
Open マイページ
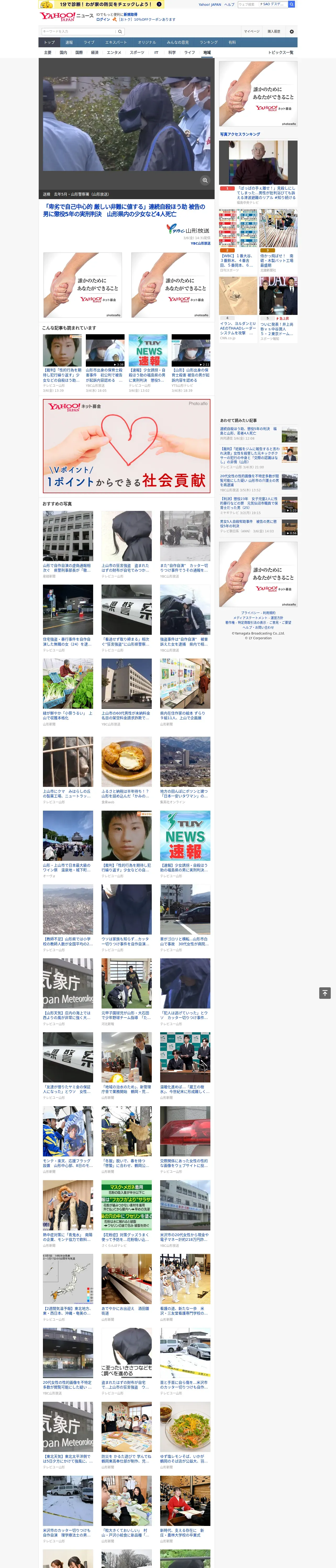[251, 31]
